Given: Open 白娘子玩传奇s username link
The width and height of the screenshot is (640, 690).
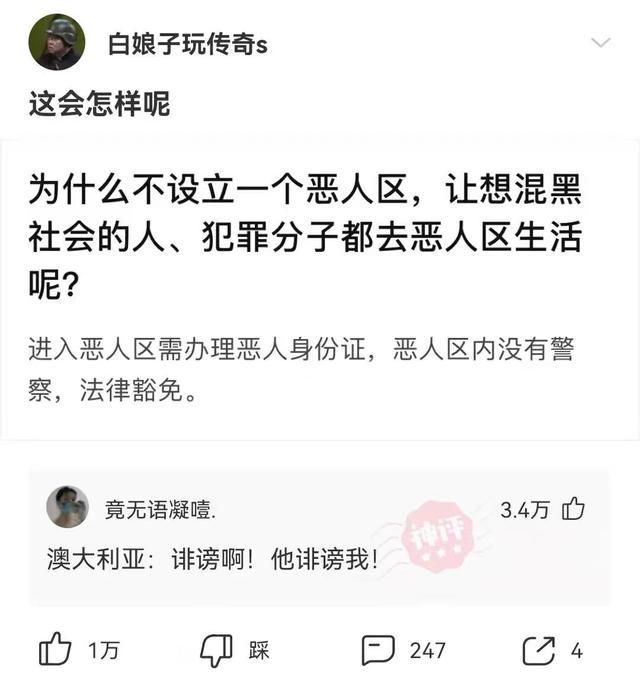Looking at the screenshot, I should [x=186, y=44].
